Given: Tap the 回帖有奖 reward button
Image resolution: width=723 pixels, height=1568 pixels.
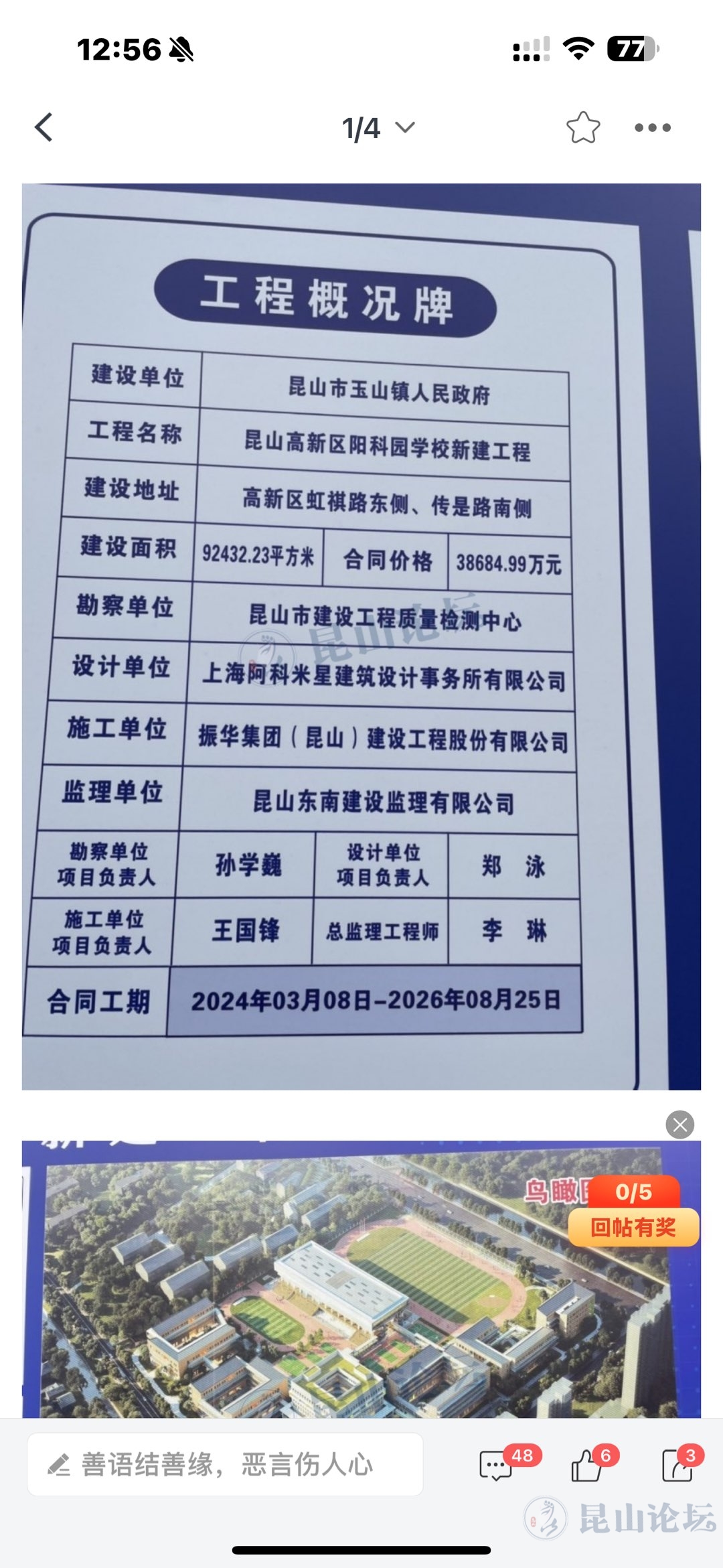Looking at the screenshot, I should 633,1227.
